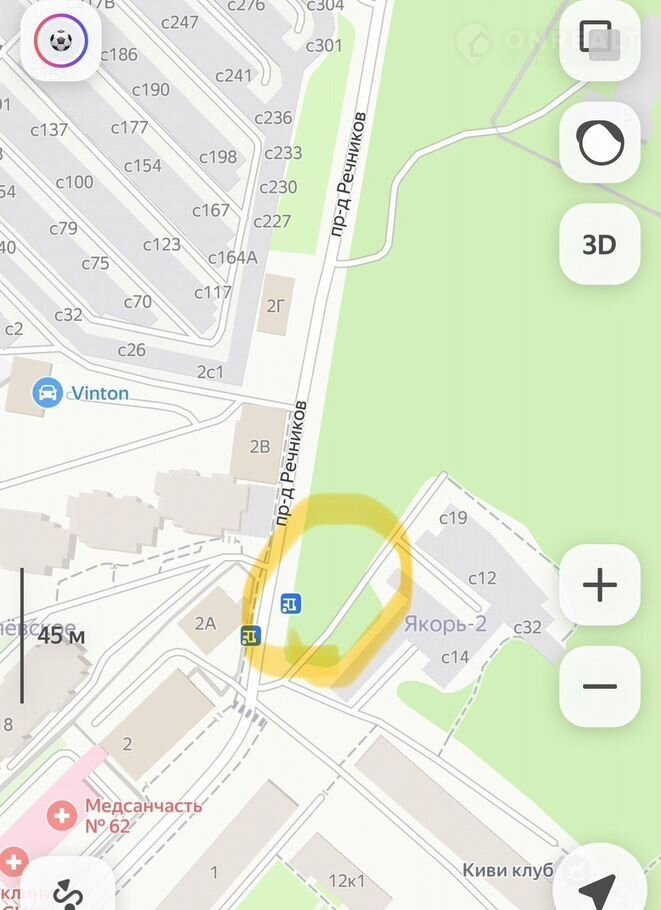661x910 pixels.
Task: Zoom in with the plus button
Action: pos(599,586)
